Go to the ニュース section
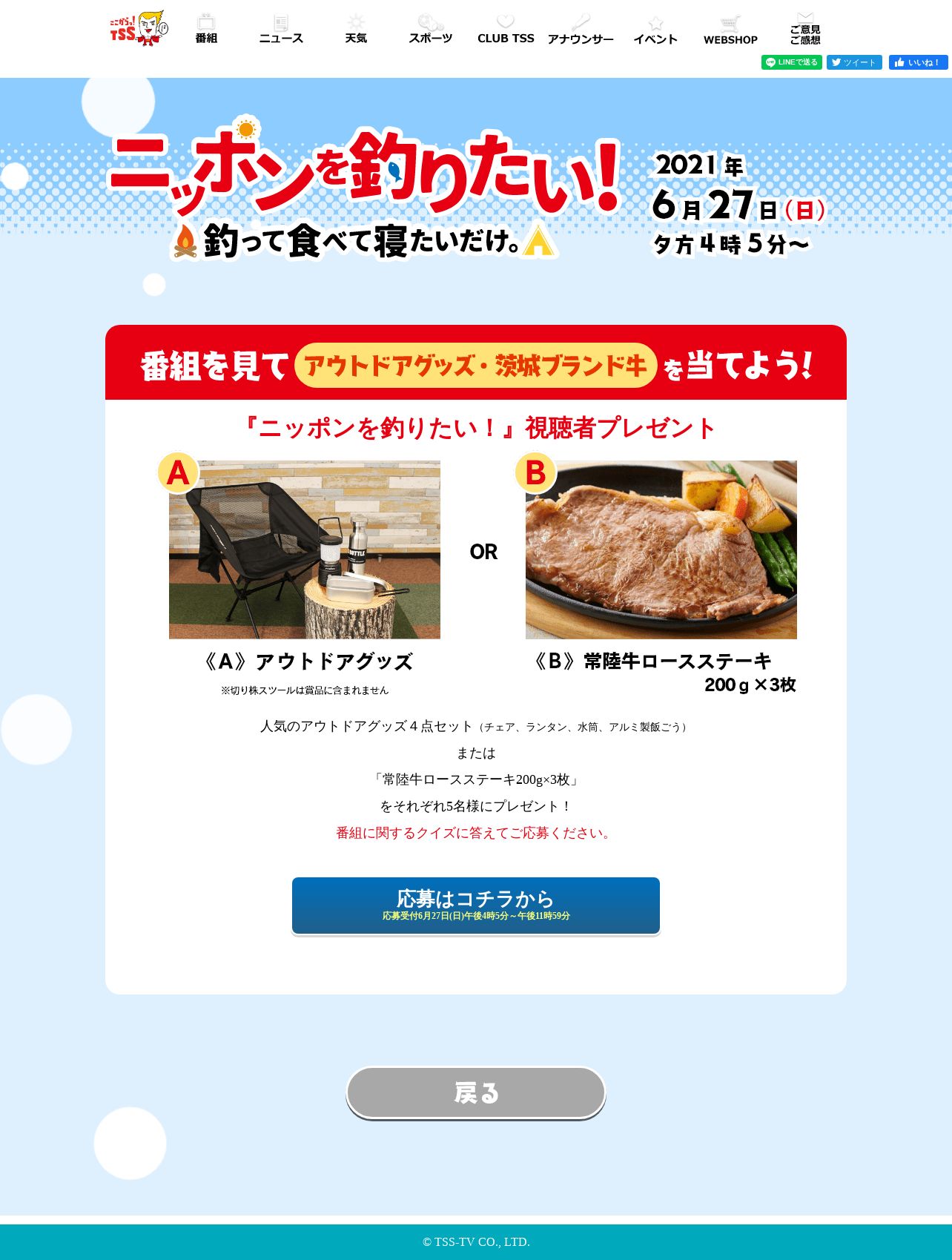This screenshot has width=952, height=1260. (281, 29)
